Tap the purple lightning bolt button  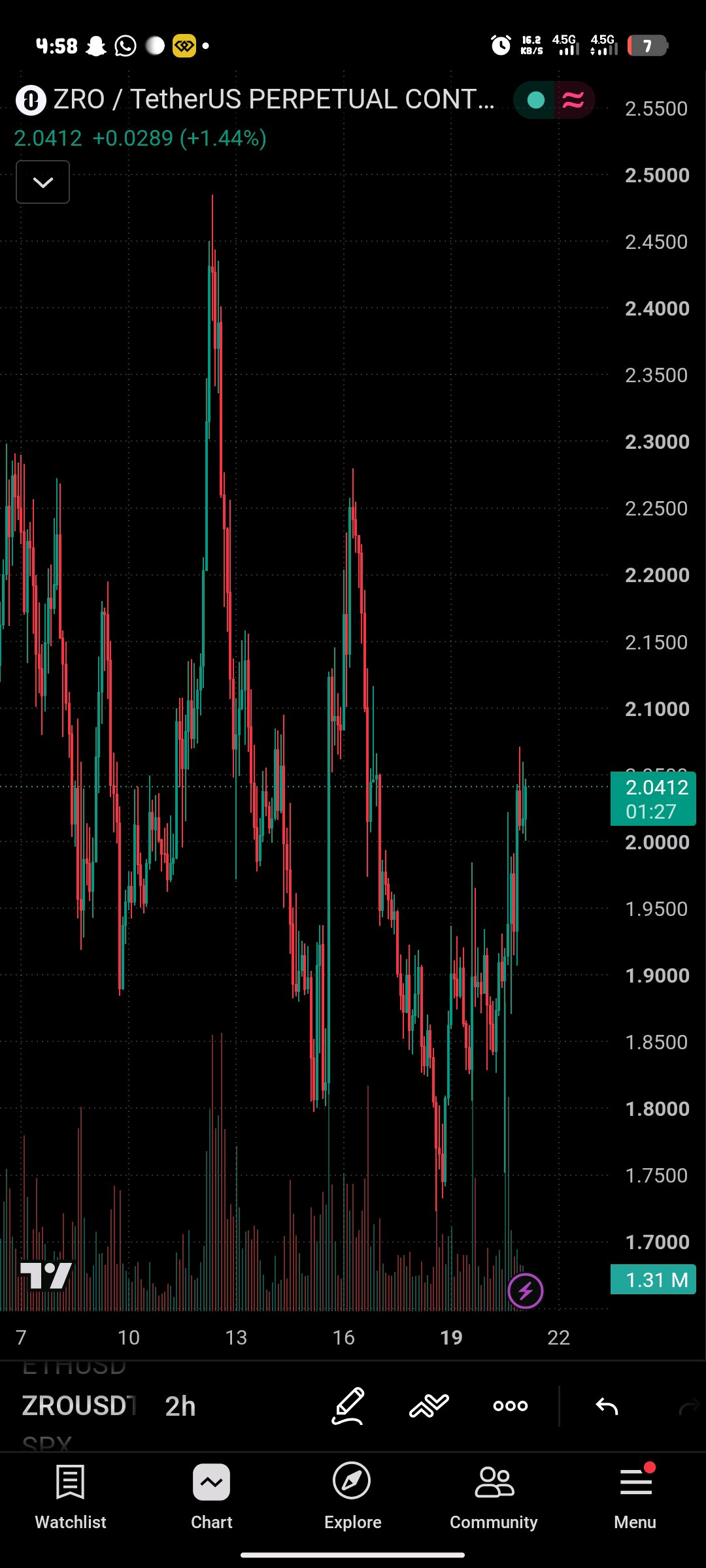(526, 1291)
